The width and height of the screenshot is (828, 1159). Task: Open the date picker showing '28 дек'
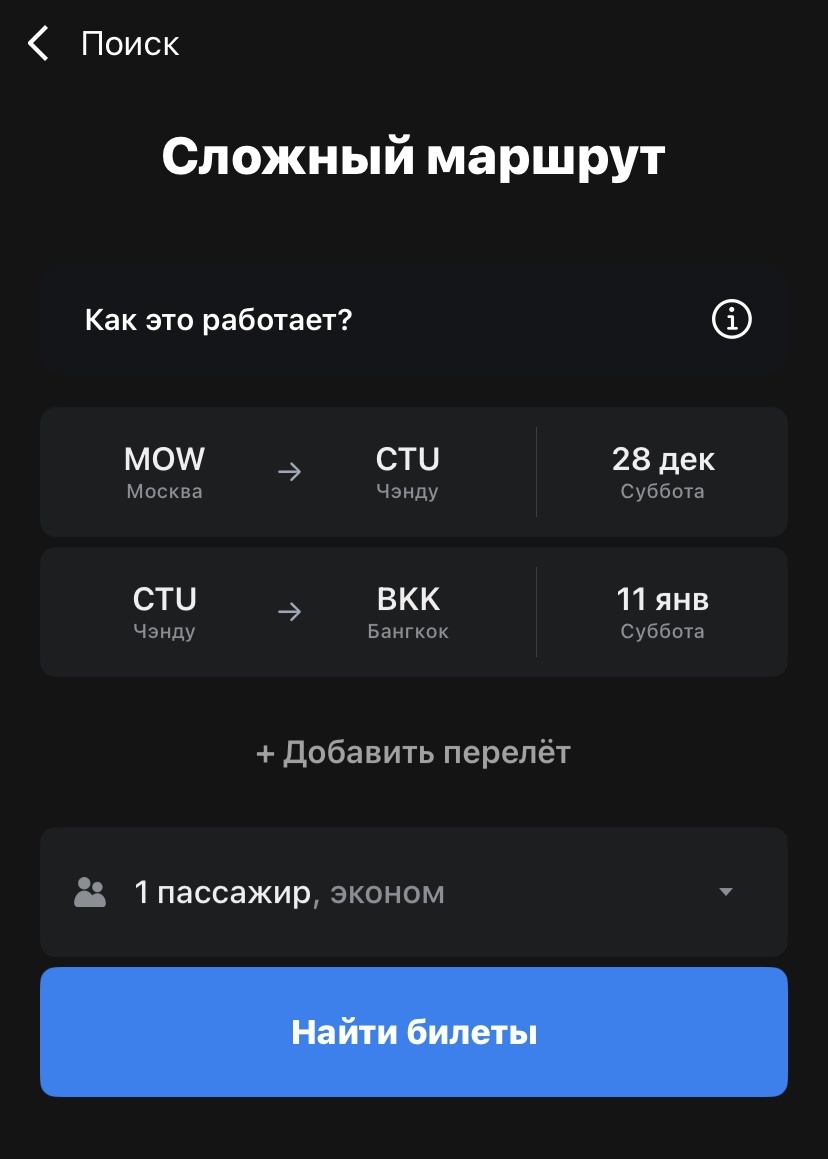[x=663, y=471]
